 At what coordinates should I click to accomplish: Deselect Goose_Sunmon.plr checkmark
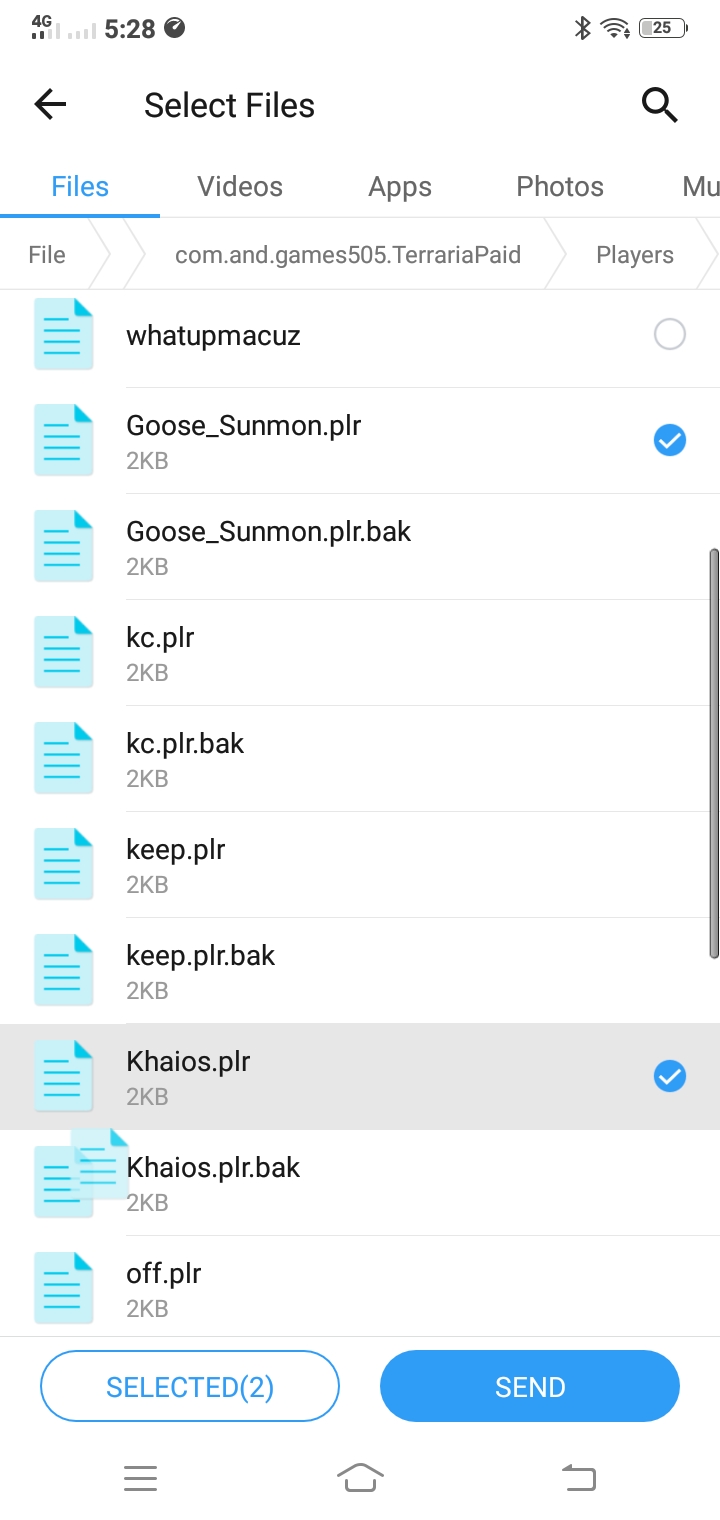669,440
